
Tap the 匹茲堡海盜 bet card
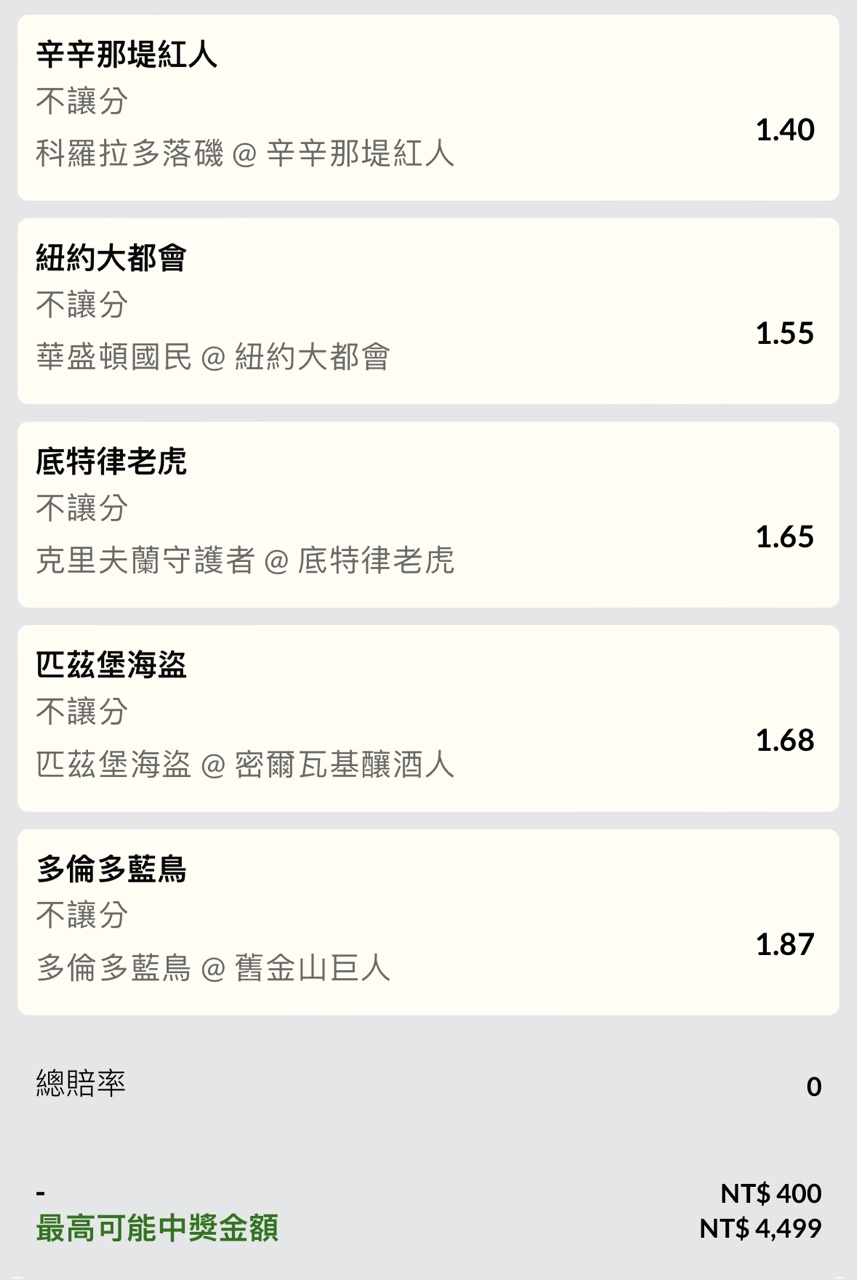(x=428, y=718)
